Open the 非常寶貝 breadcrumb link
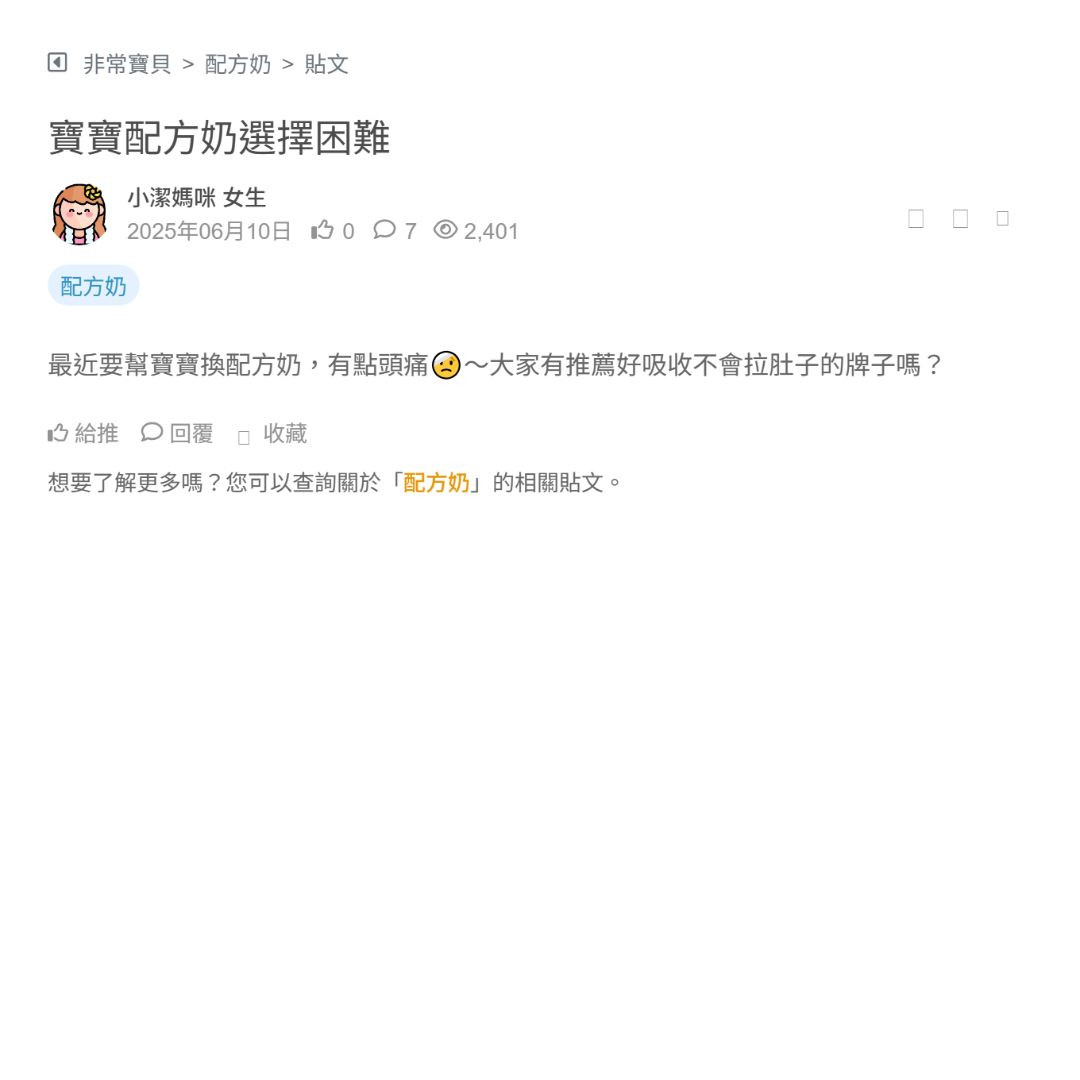The height and width of the screenshot is (1080, 1080). [127, 65]
